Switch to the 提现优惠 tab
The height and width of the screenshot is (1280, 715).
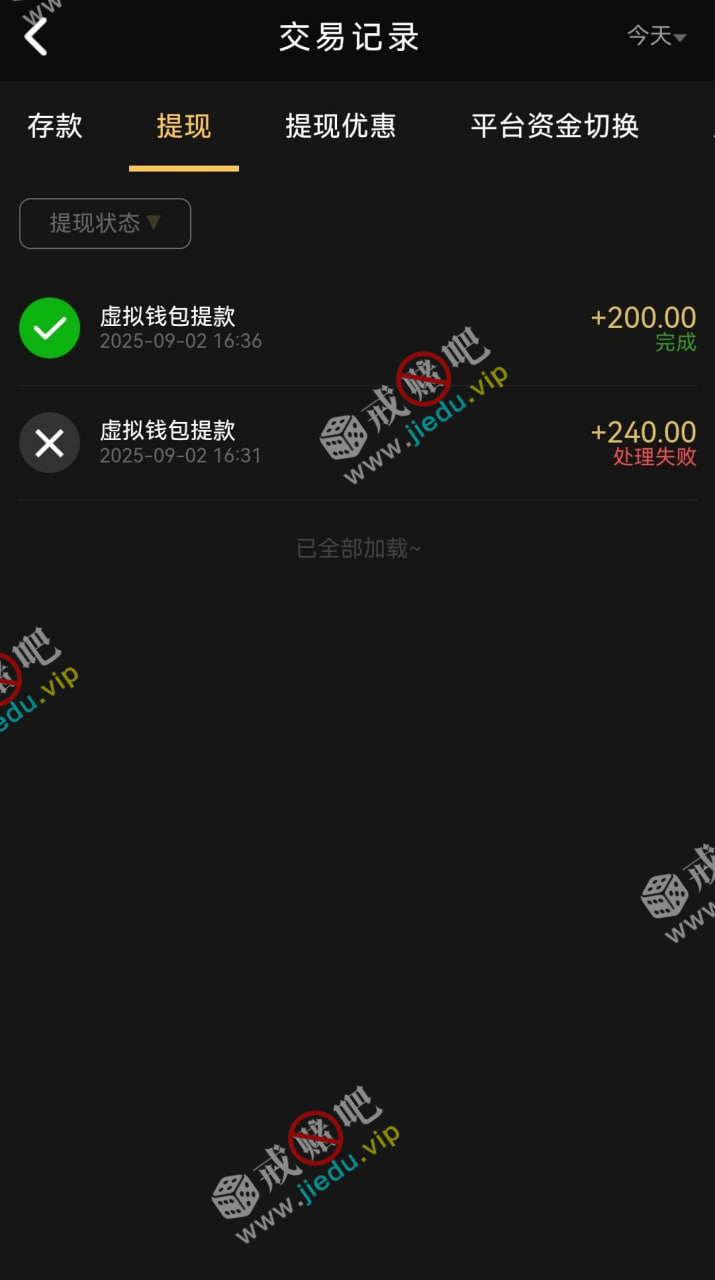pos(341,126)
